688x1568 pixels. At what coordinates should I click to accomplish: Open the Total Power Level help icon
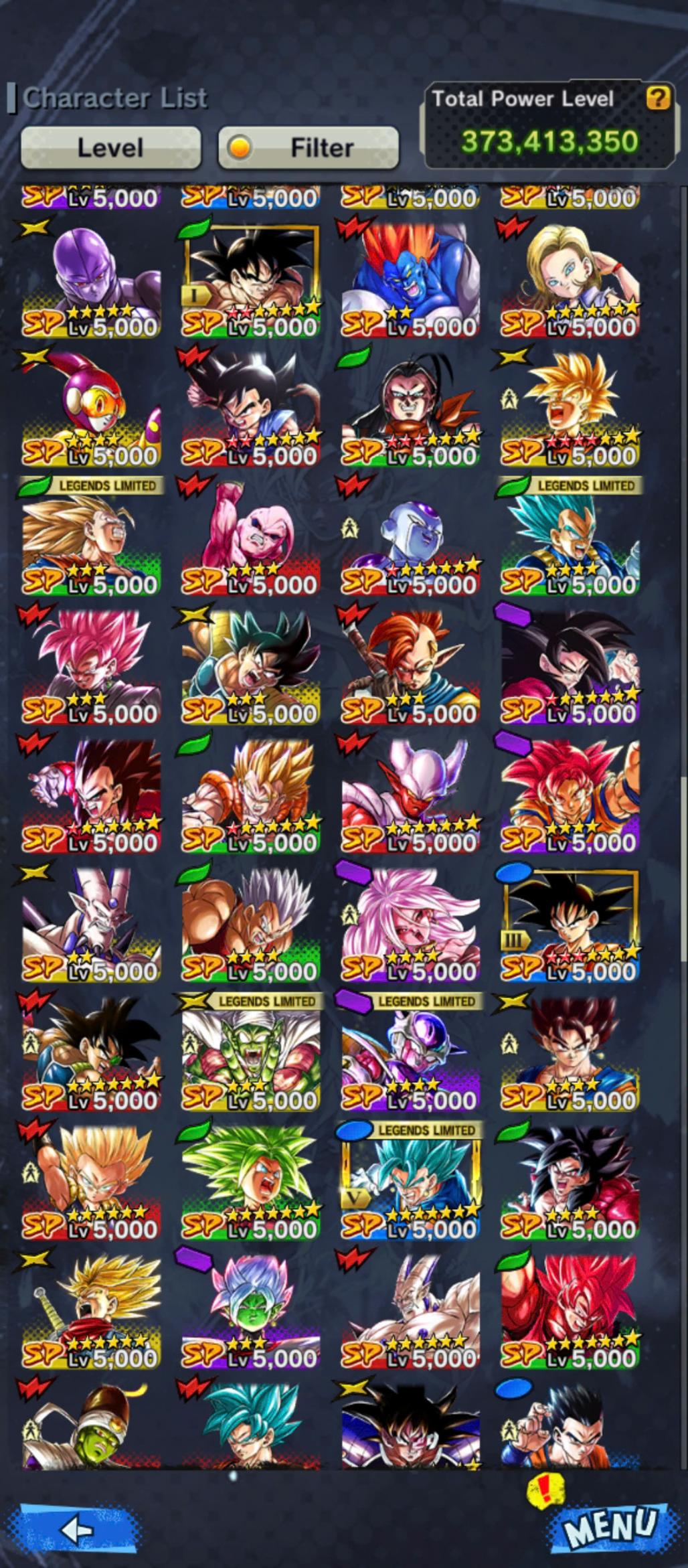pyautogui.click(x=658, y=99)
